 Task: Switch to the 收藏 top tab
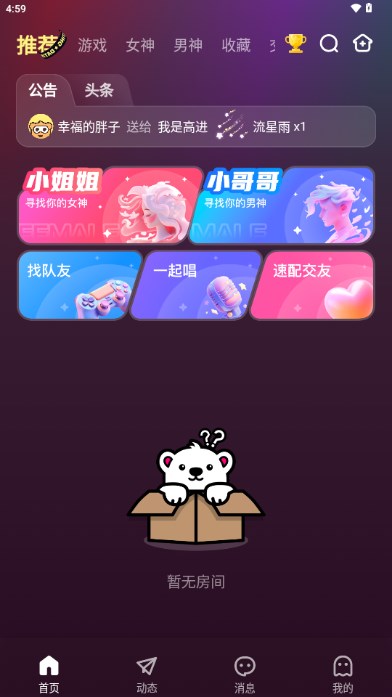point(236,45)
